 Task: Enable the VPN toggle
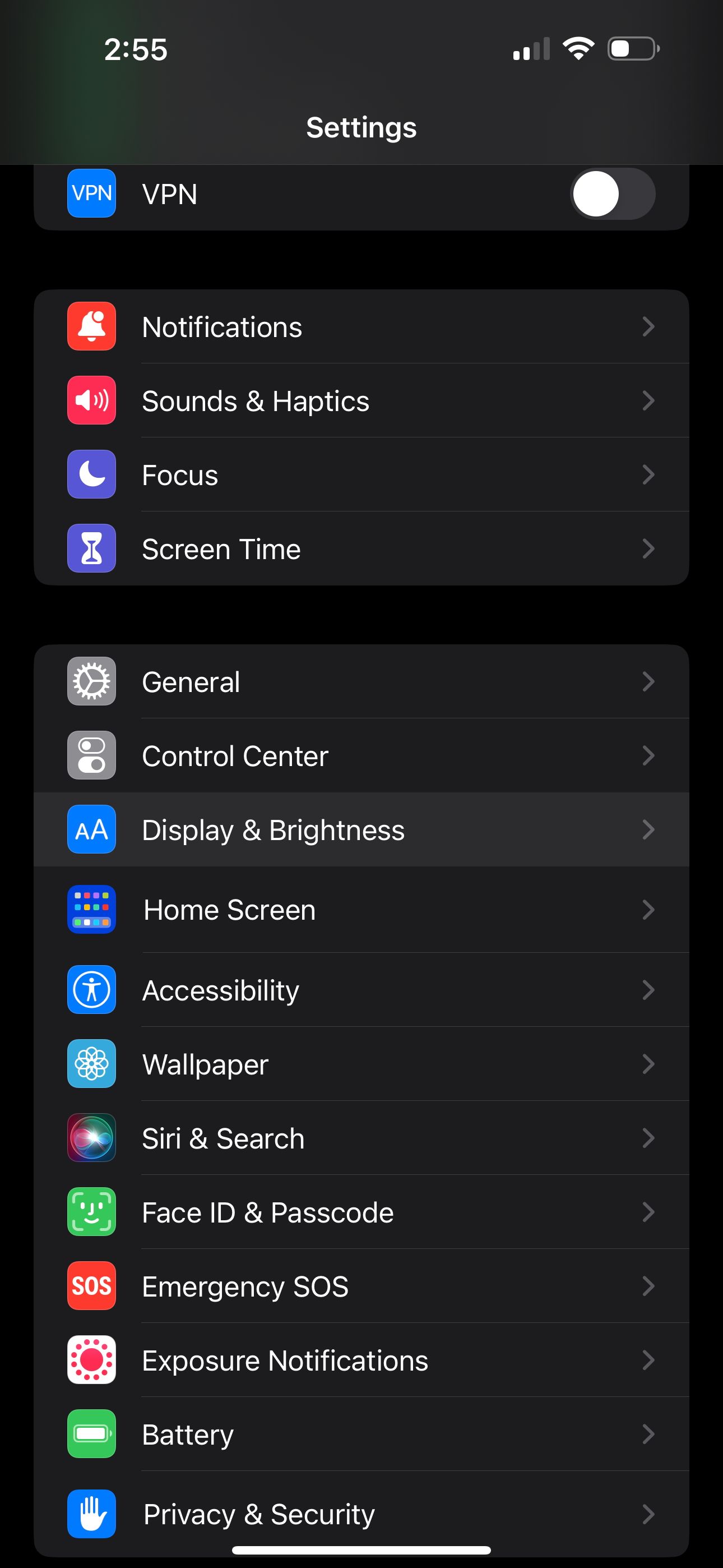point(613,194)
